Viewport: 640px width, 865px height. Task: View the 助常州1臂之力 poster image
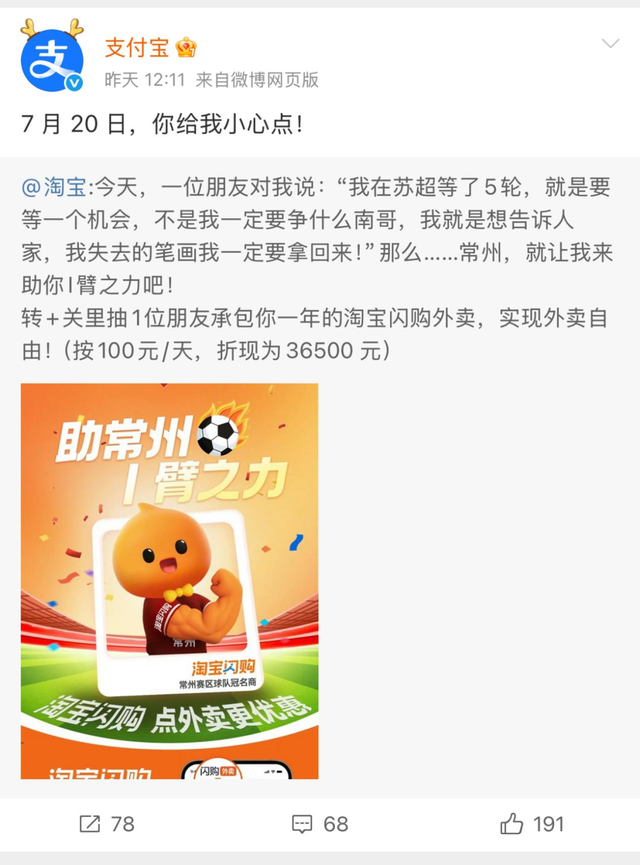[169, 580]
